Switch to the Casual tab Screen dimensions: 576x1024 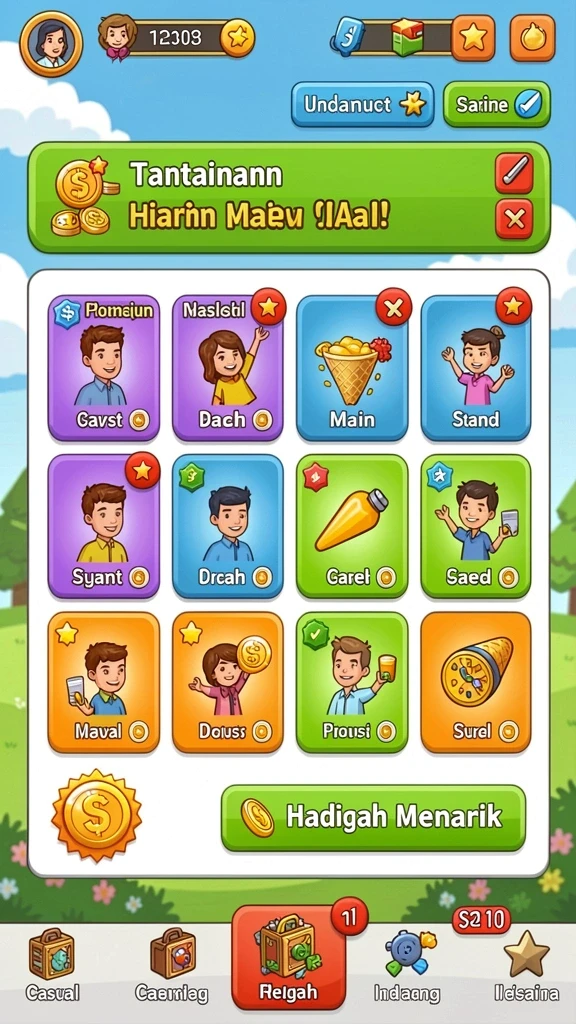click(52, 965)
